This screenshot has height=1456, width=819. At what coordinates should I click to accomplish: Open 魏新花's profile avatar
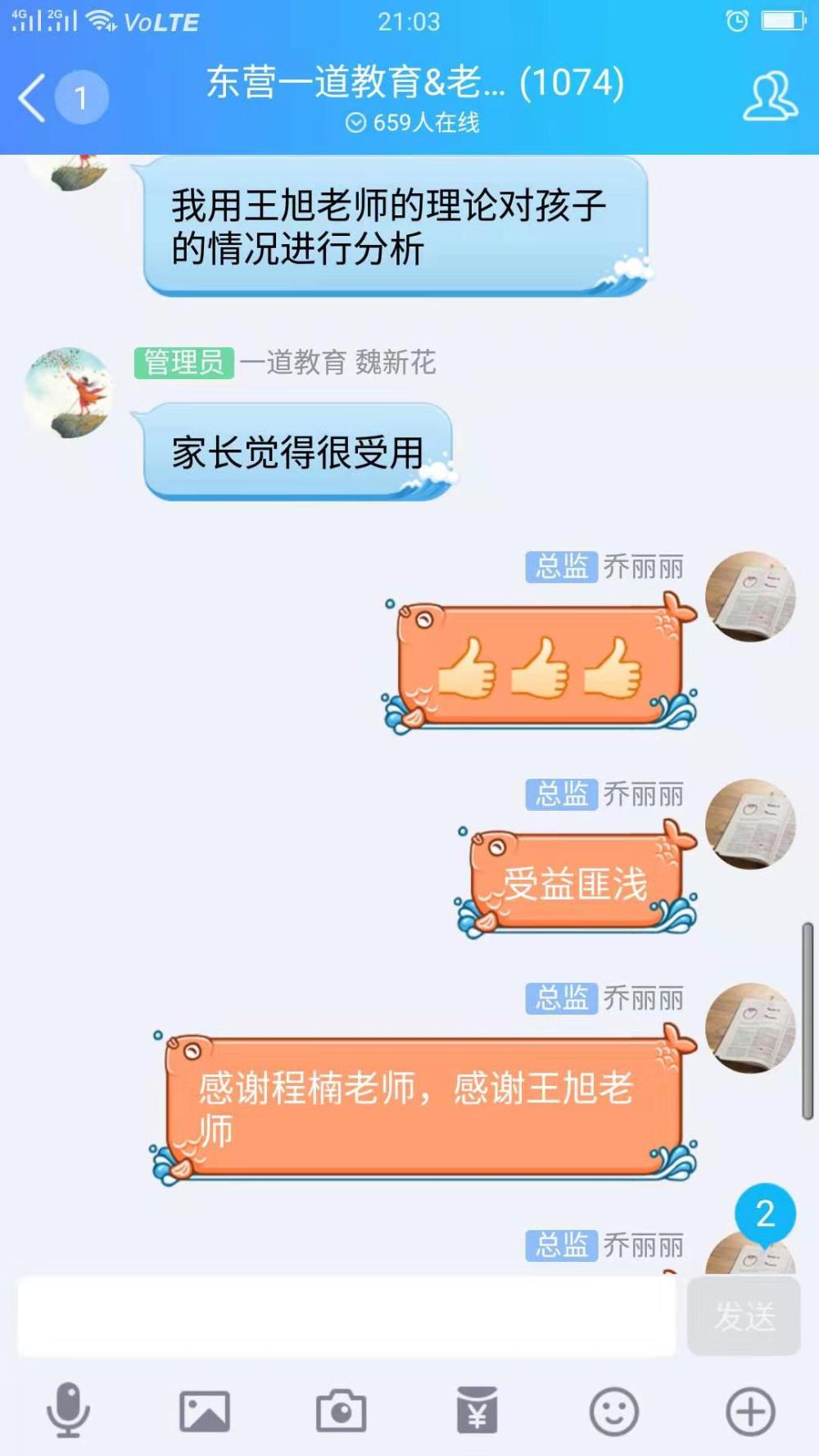[x=69, y=393]
